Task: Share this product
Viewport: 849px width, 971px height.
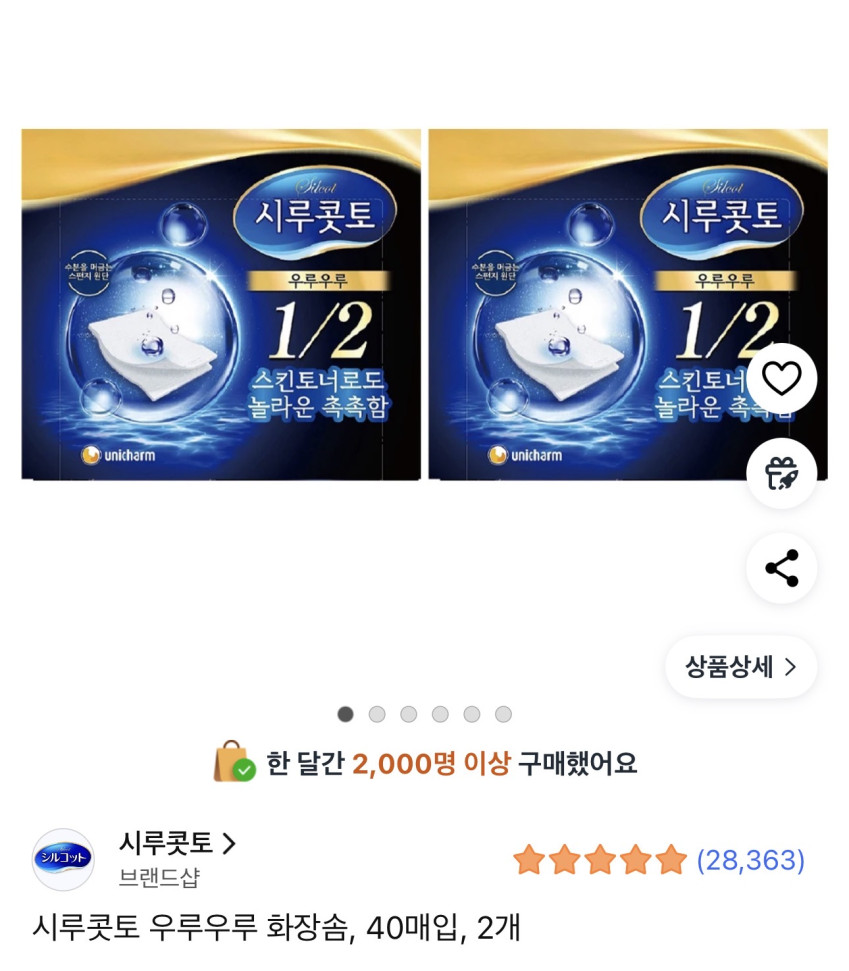Action: tap(781, 568)
